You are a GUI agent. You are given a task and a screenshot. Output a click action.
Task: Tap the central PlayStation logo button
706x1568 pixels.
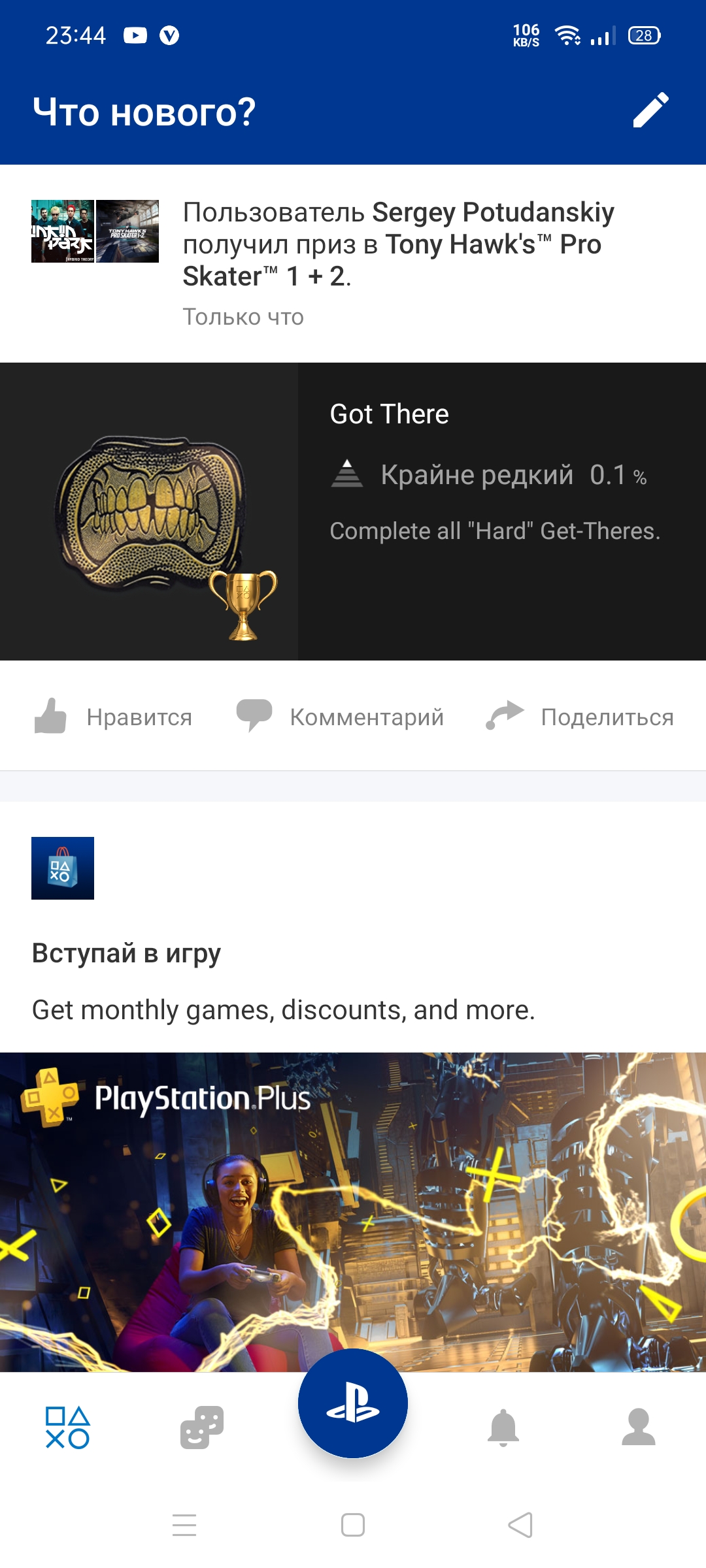tap(353, 1403)
